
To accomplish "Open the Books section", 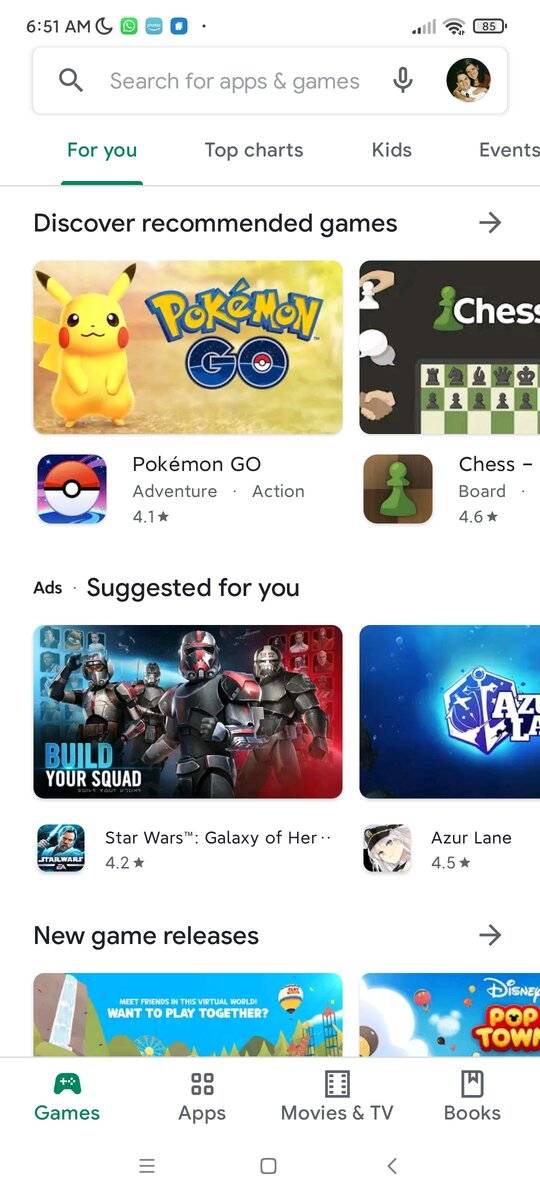I will 472,1096.
